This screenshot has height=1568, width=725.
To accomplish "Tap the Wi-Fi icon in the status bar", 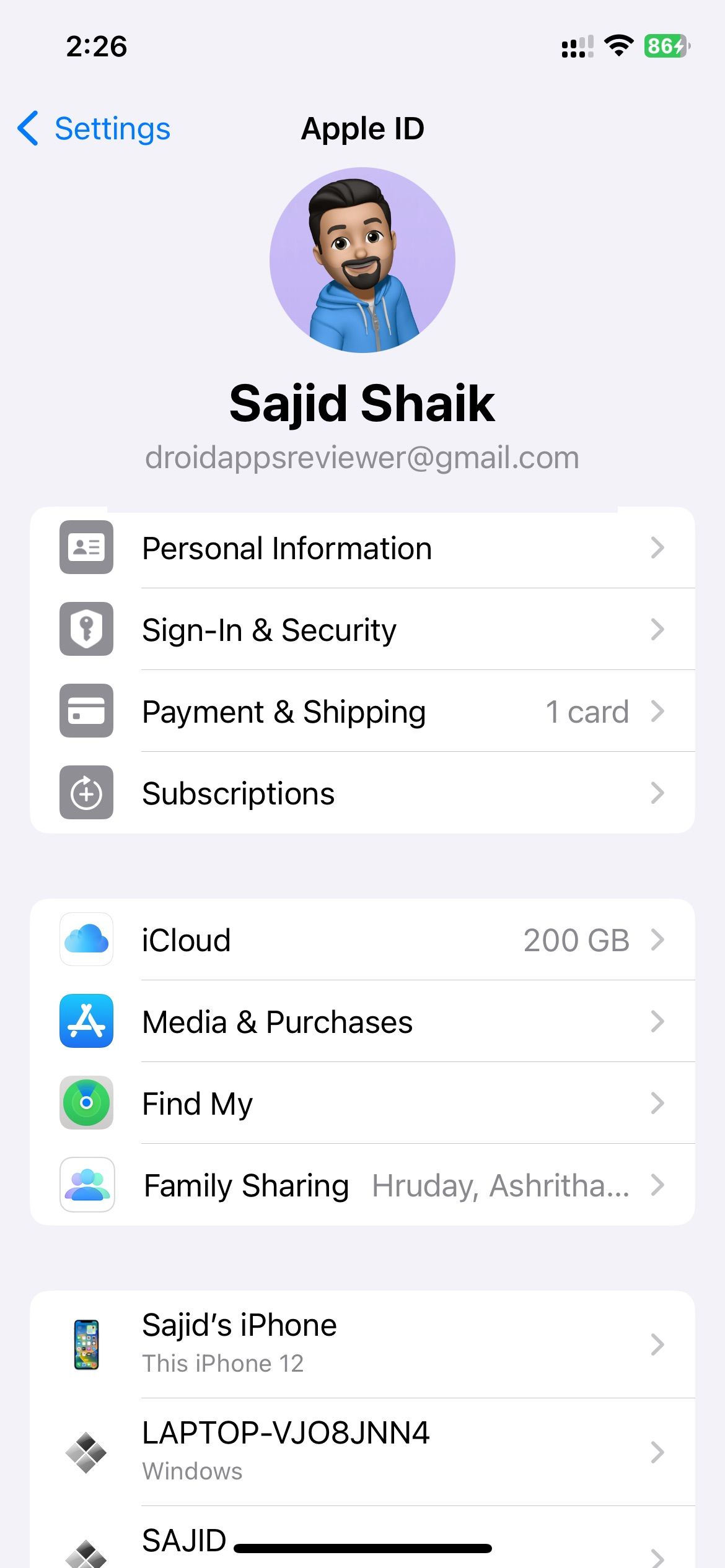I will tap(618, 44).
